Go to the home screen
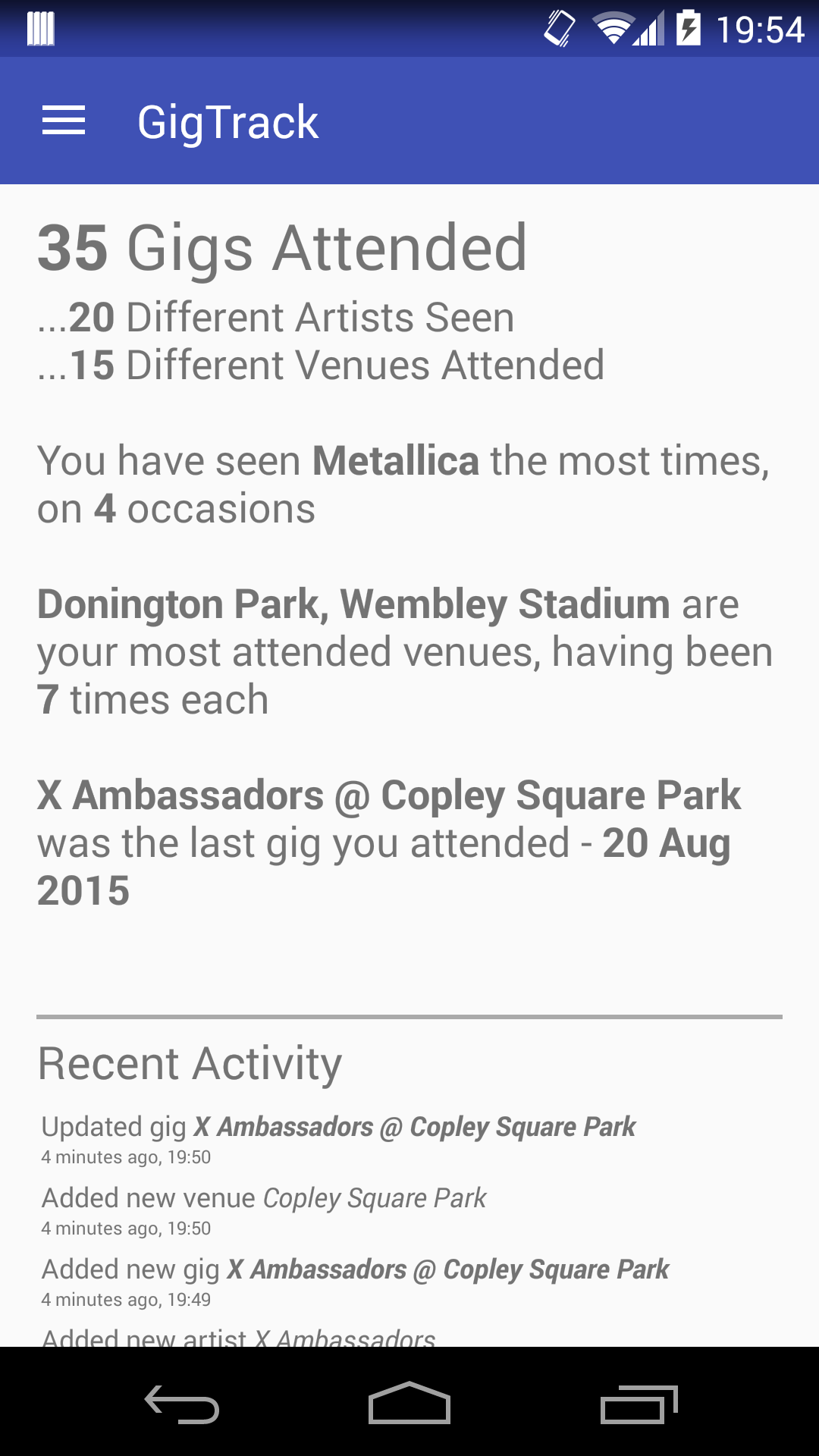 pos(409,1403)
